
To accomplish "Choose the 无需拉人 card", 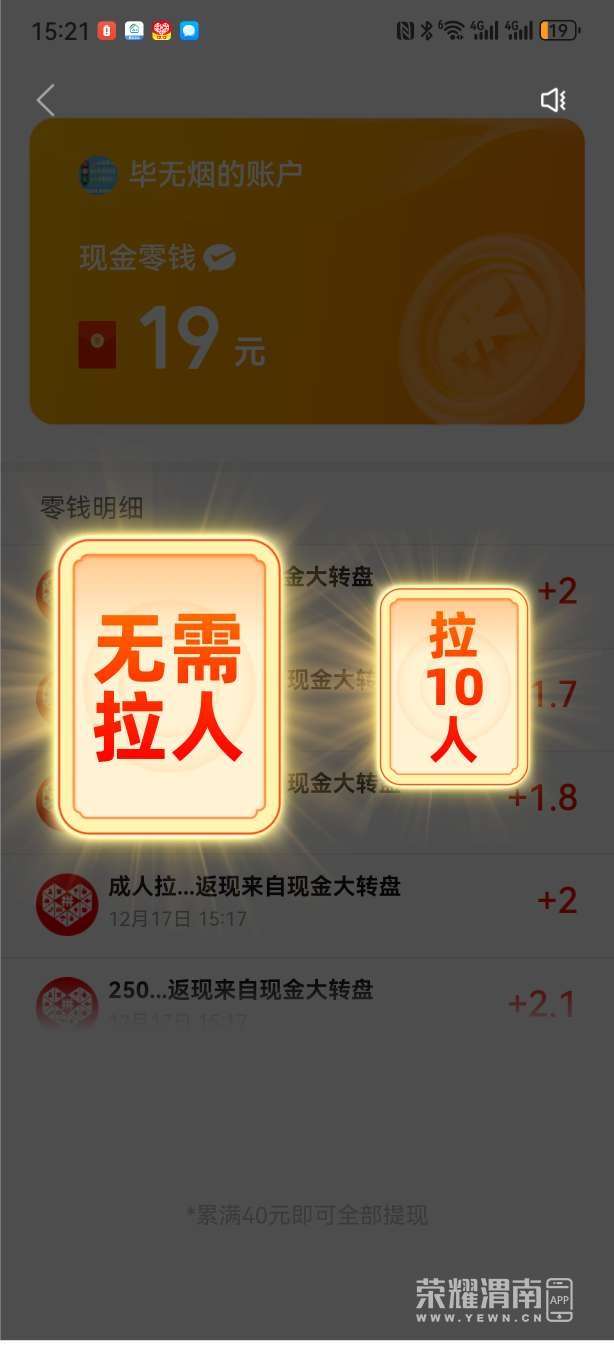I will (168, 687).
